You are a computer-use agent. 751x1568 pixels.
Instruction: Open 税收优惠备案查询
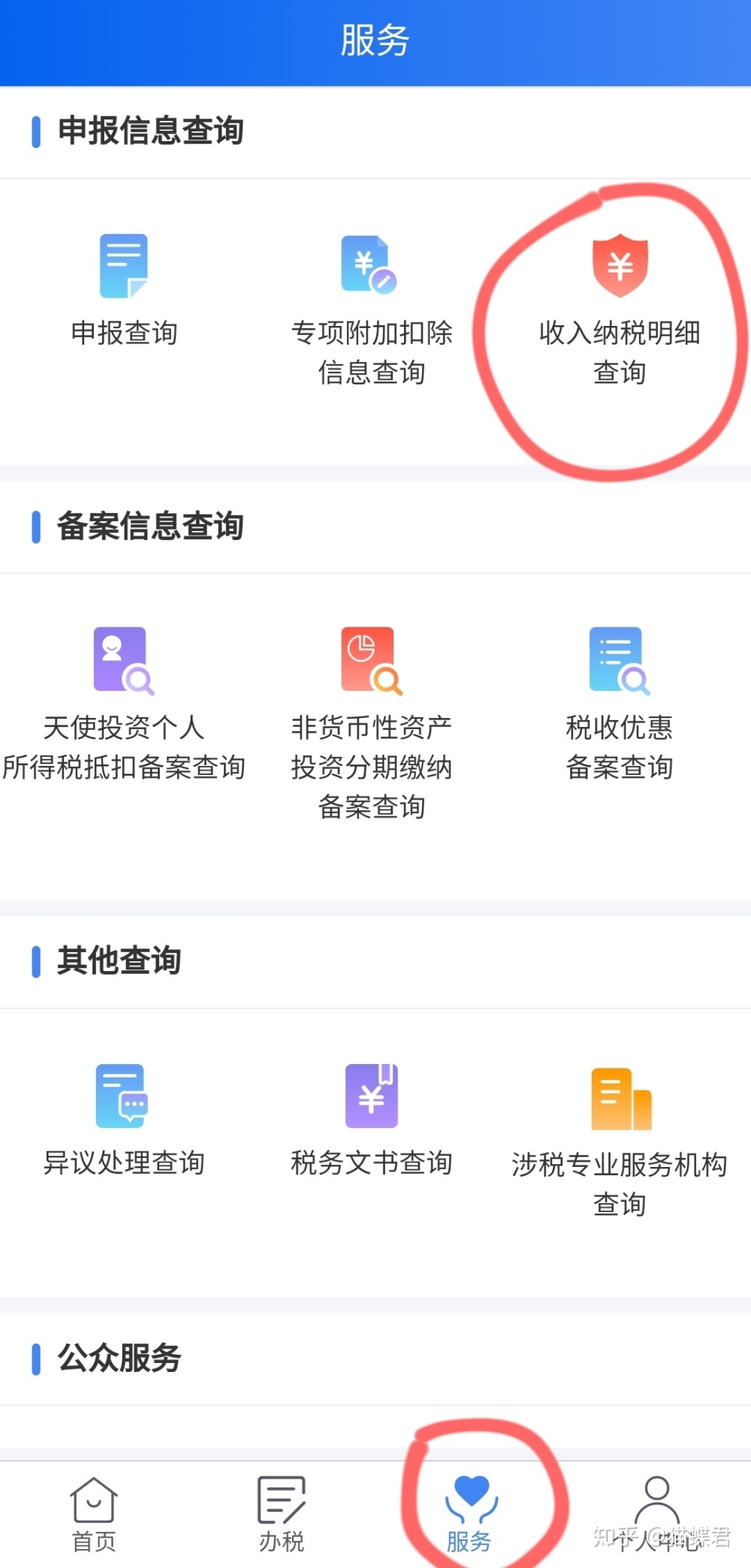click(620, 705)
